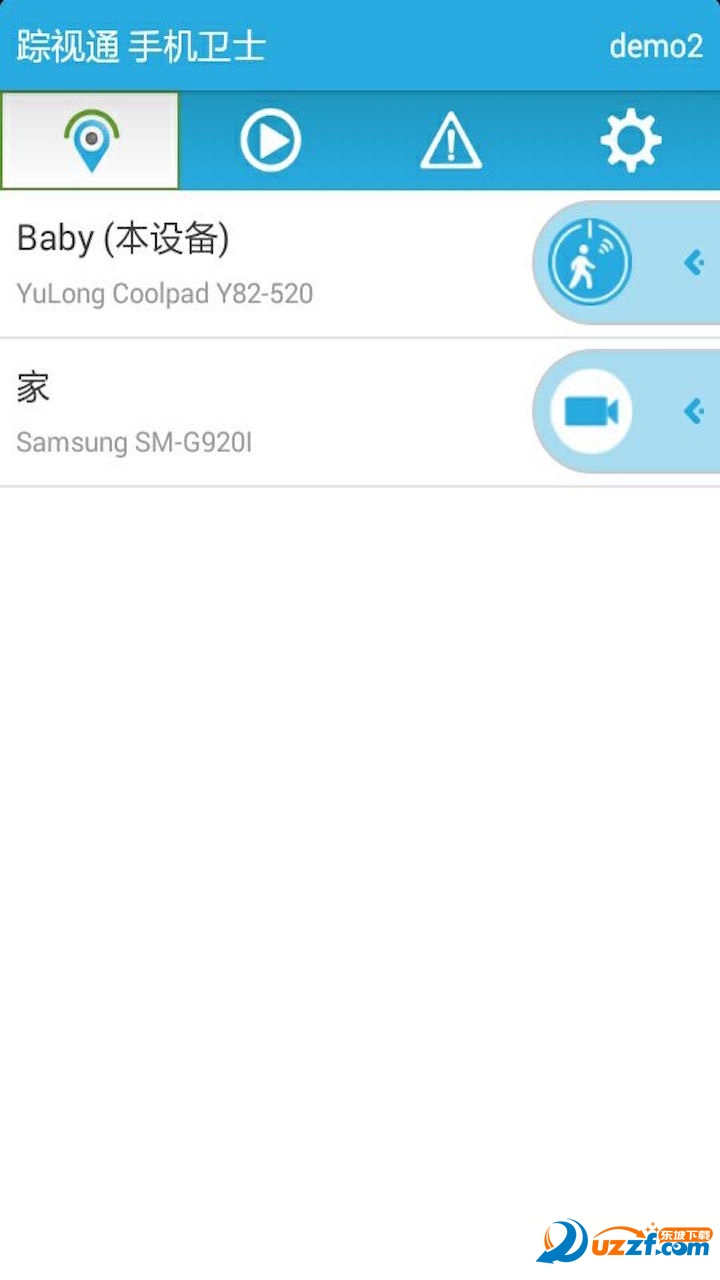Expand the action panel for Baby device
The width and height of the screenshot is (720, 1280).
694,262
